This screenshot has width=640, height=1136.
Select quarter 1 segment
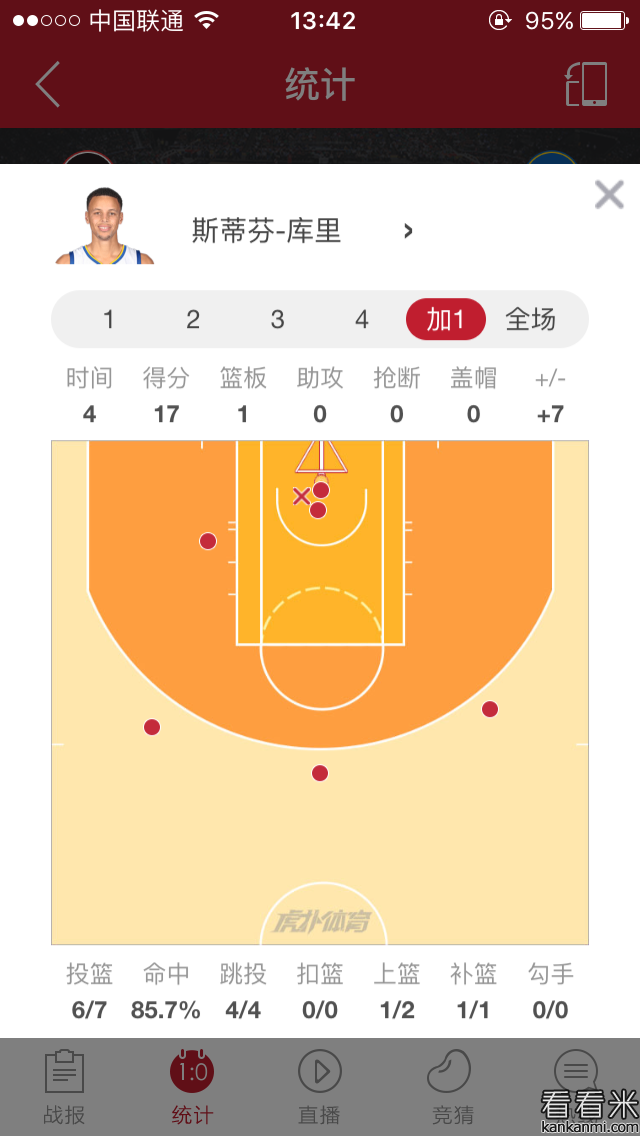pyautogui.click(x=108, y=320)
